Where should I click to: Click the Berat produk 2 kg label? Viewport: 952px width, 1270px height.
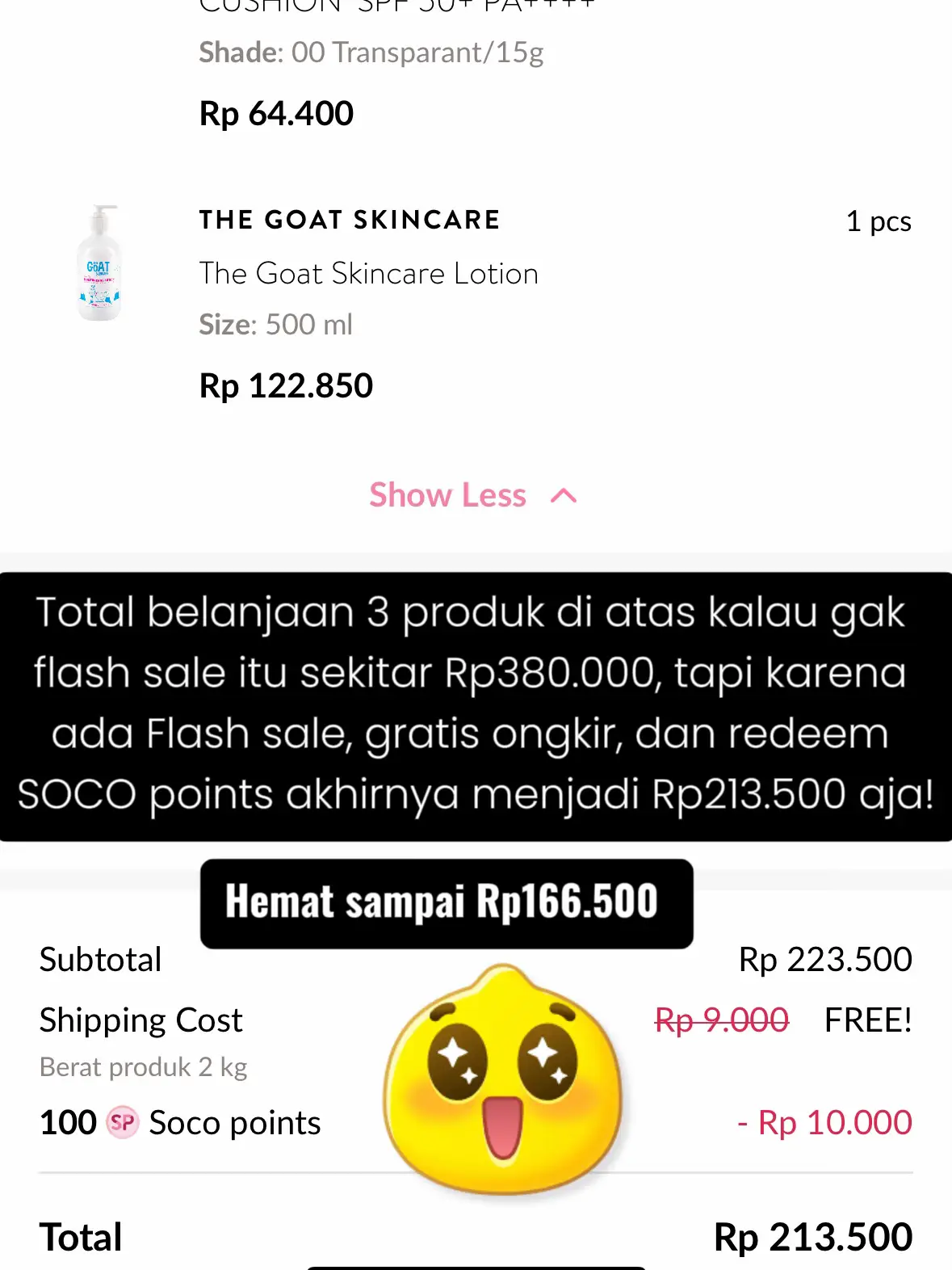[144, 1066]
